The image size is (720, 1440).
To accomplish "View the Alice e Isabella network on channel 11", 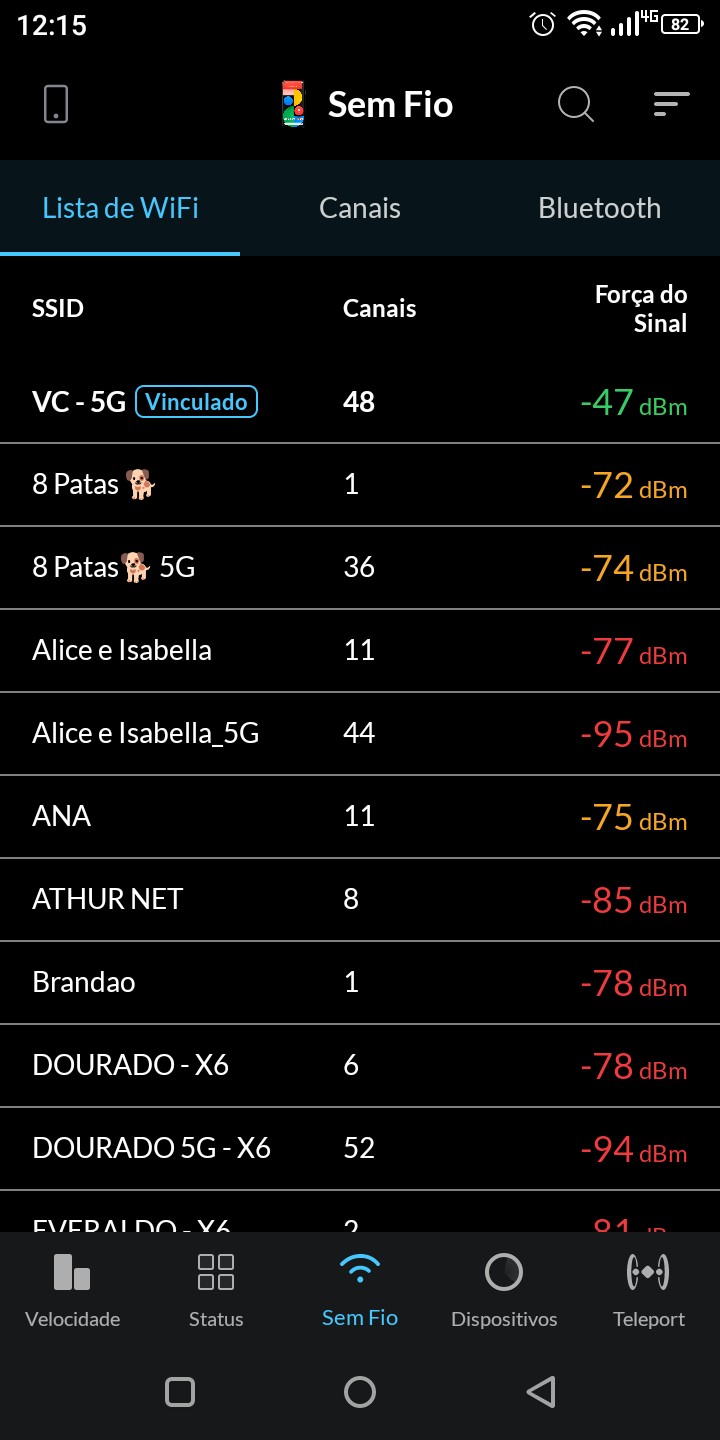I will click(x=360, y=651).
